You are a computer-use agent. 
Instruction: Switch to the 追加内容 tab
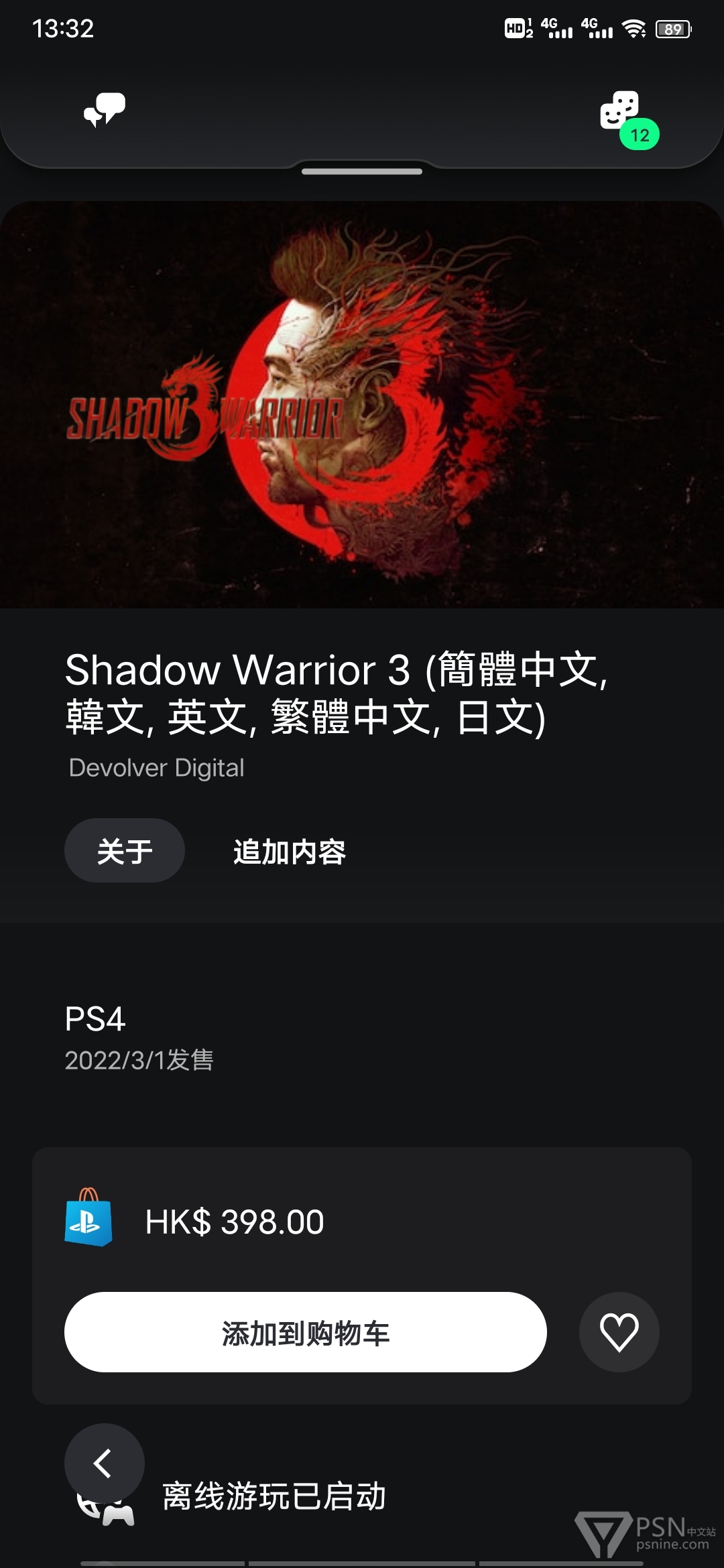289,852
